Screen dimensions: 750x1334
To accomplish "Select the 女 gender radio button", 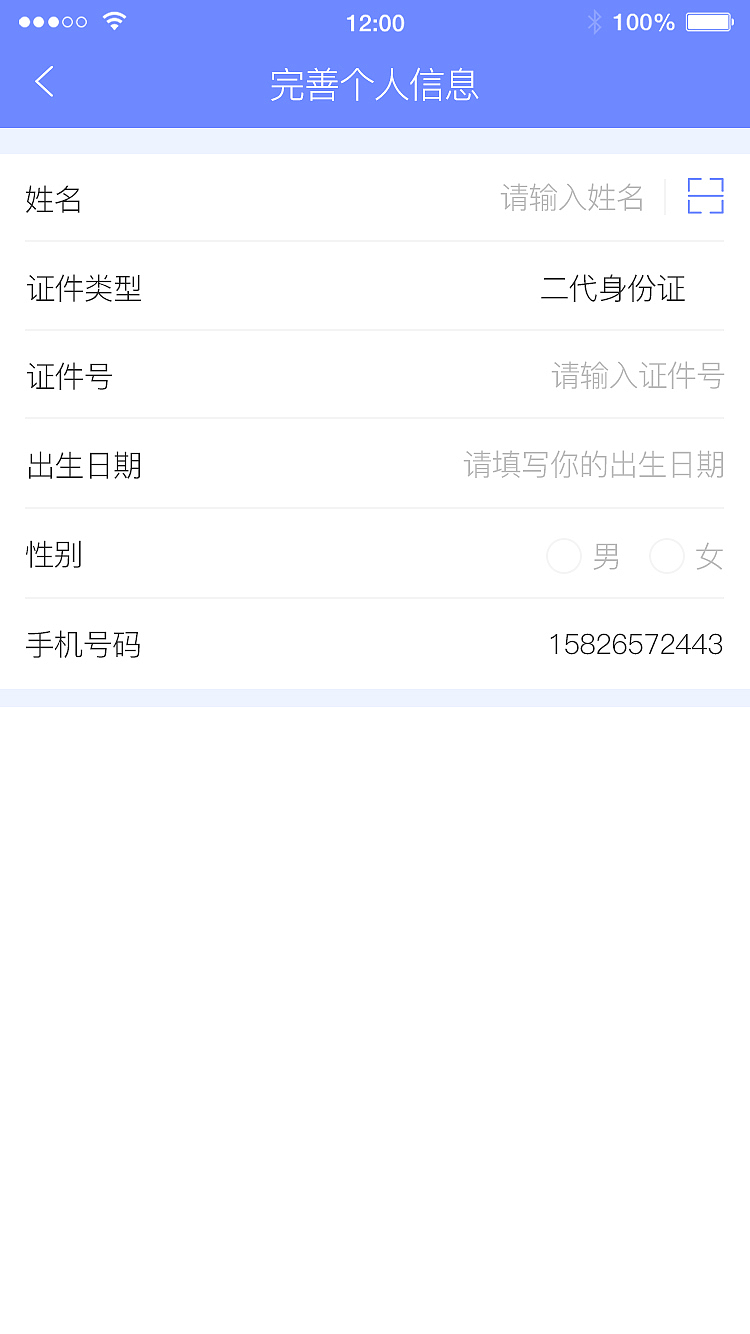I will [x=667, y=556].
